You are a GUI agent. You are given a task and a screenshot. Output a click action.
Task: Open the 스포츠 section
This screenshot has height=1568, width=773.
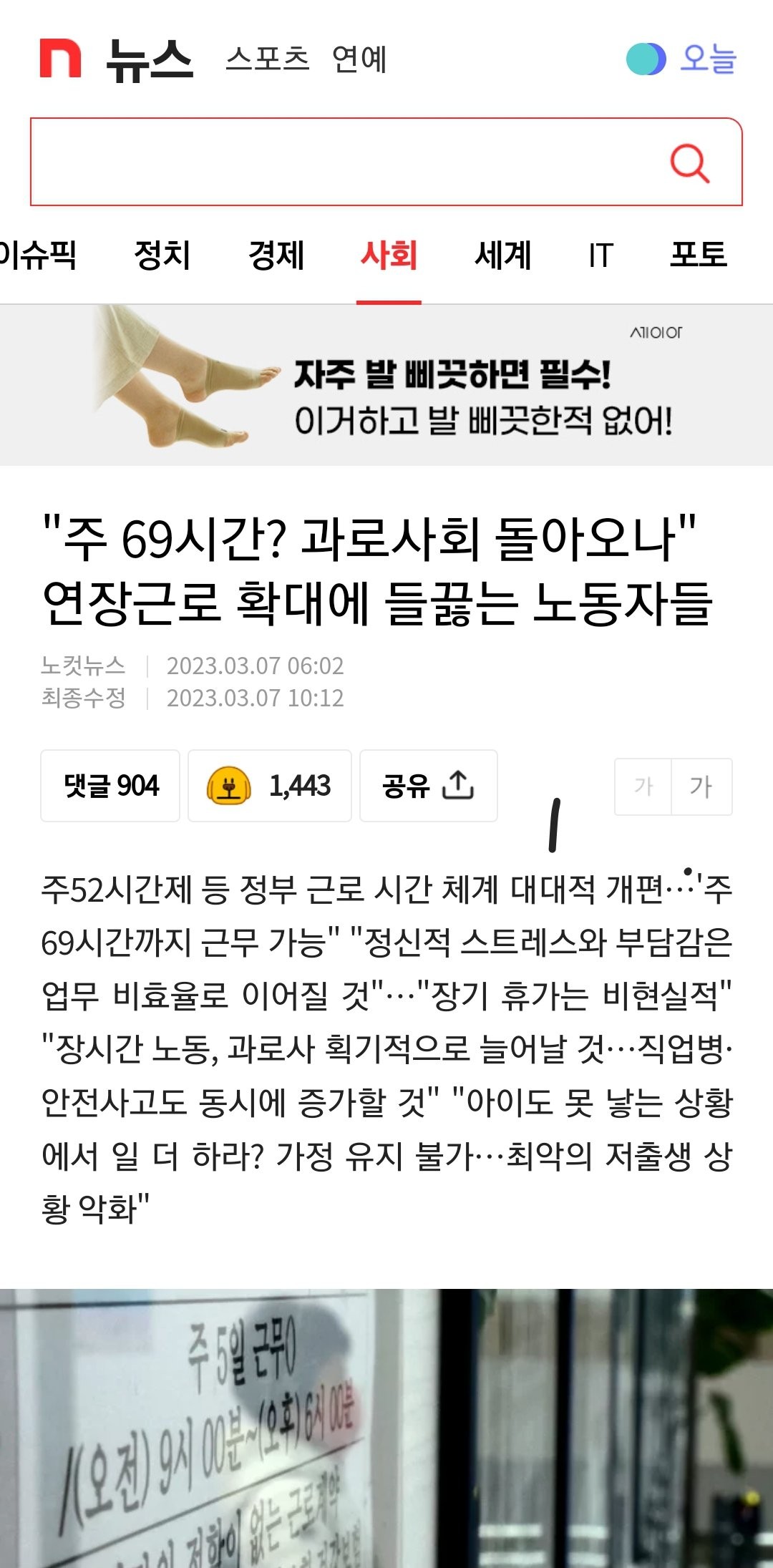click(x=268, y=59)
